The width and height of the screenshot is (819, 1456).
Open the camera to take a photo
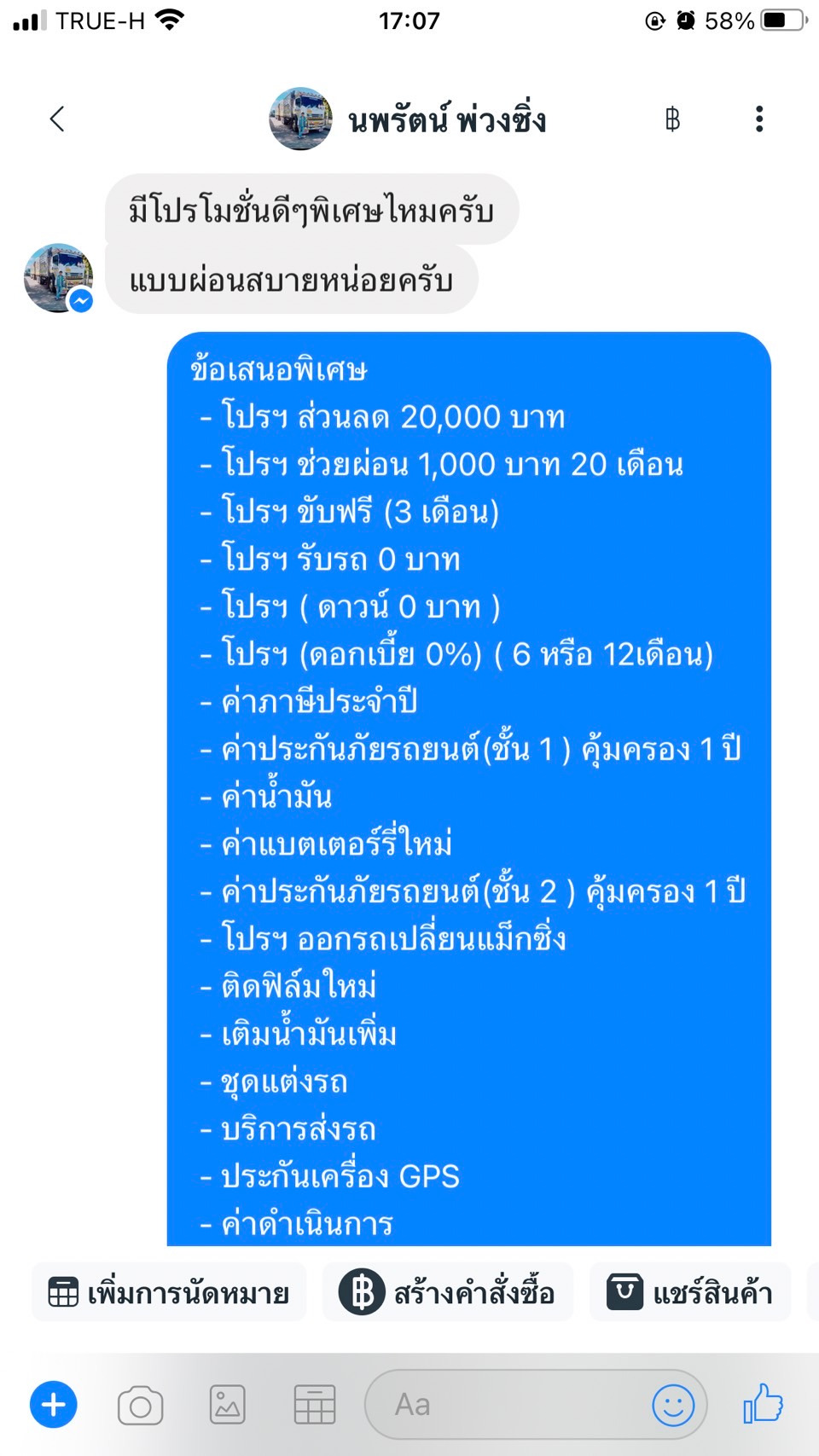(x=141, y=1405)
